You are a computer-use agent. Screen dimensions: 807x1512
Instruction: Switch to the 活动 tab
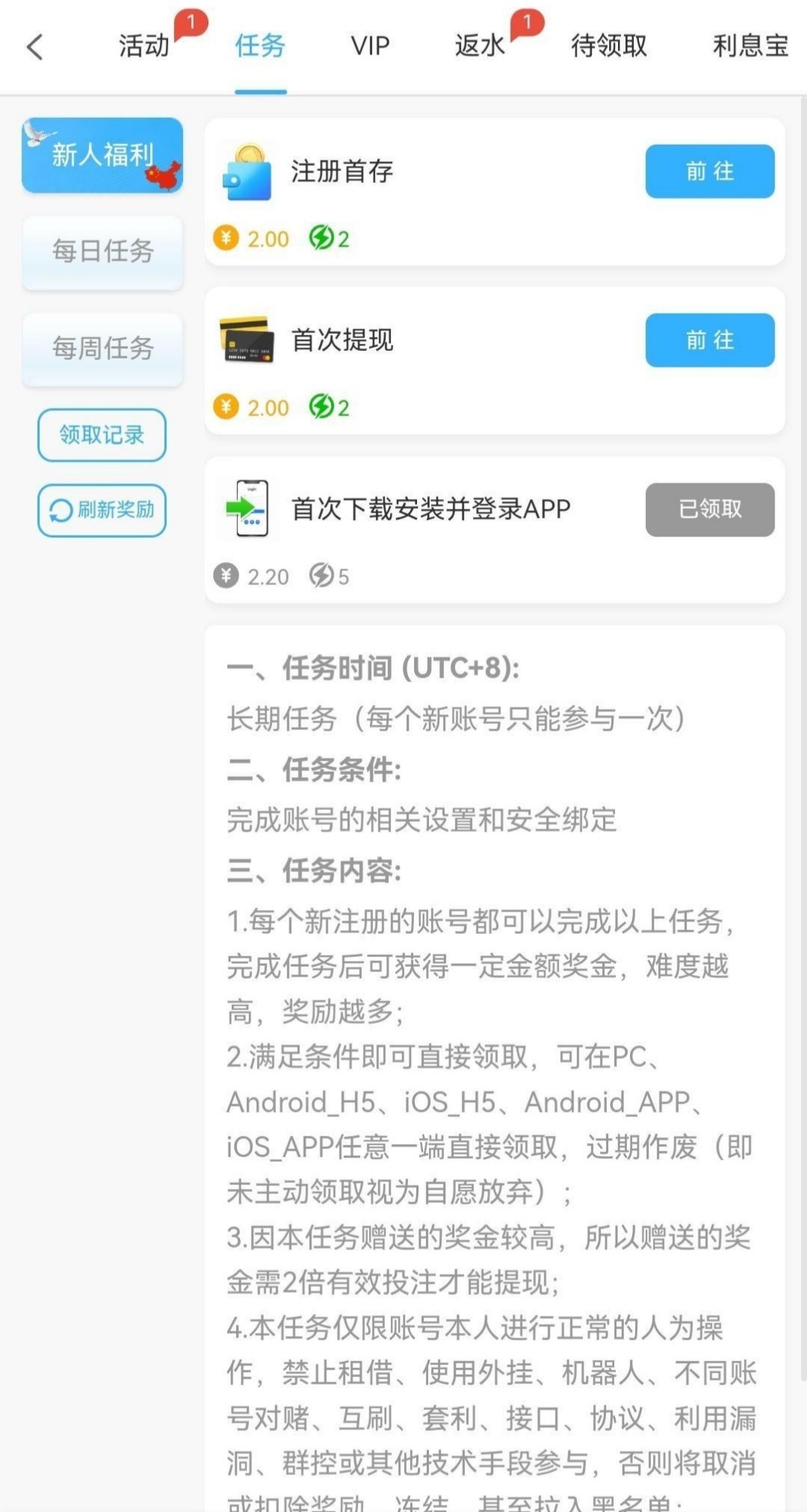point(144,46)
